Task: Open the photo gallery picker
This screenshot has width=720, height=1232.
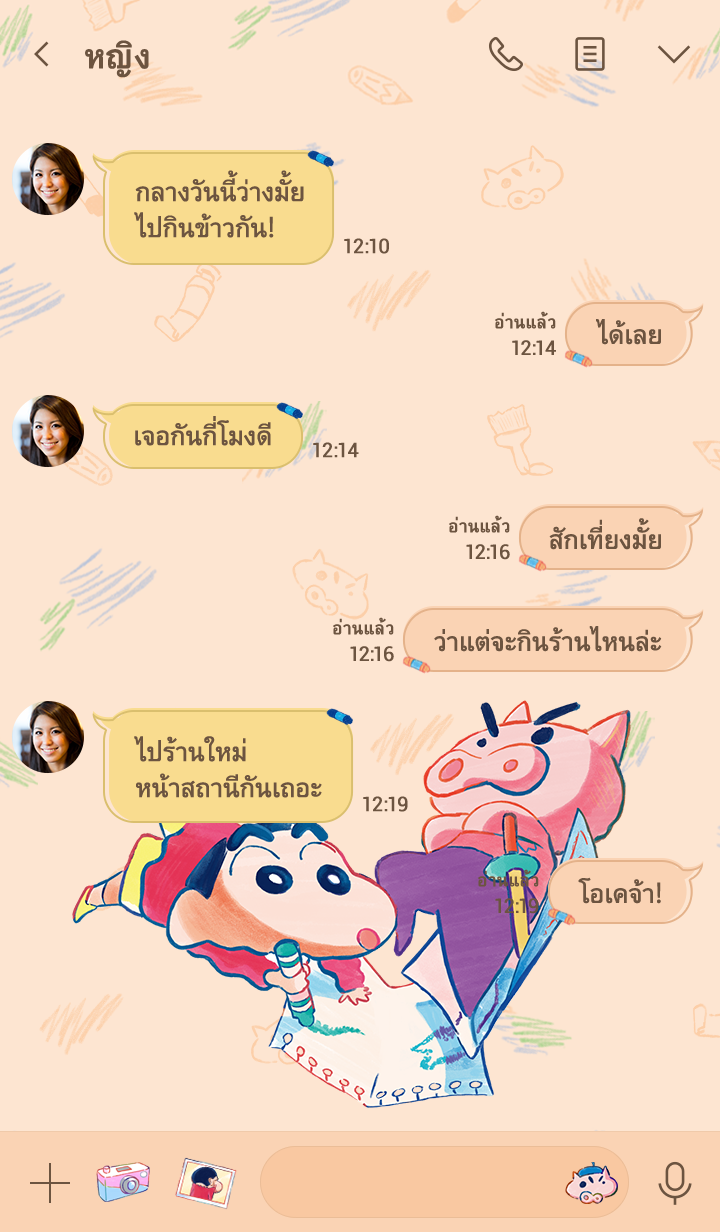Action: (206, 1183)
